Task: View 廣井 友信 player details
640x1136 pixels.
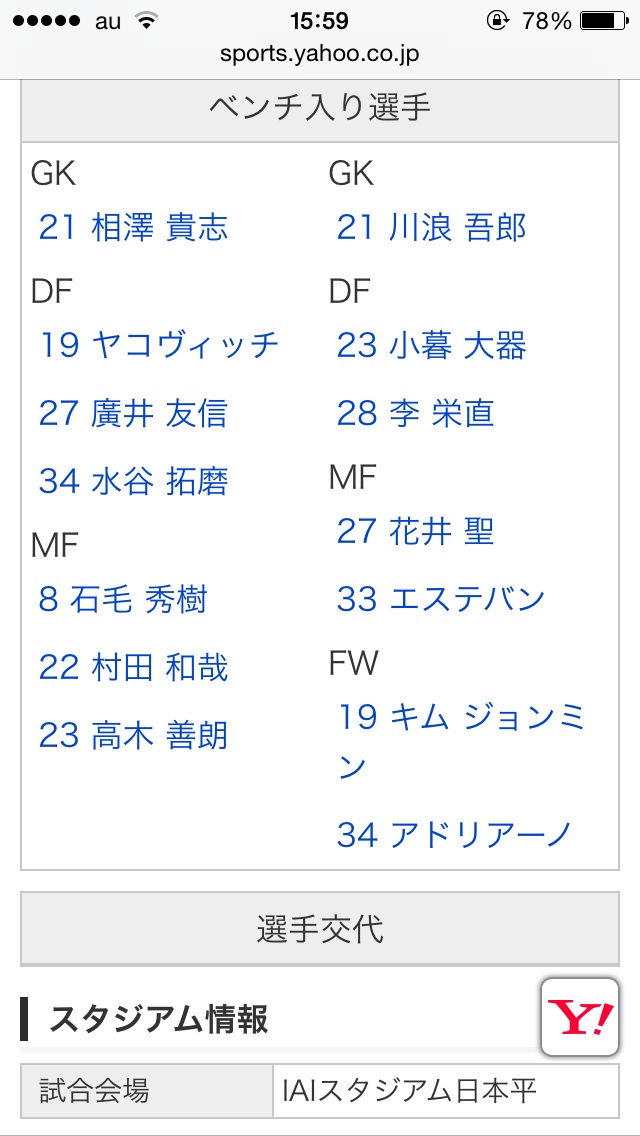Action: pos(133,414)
